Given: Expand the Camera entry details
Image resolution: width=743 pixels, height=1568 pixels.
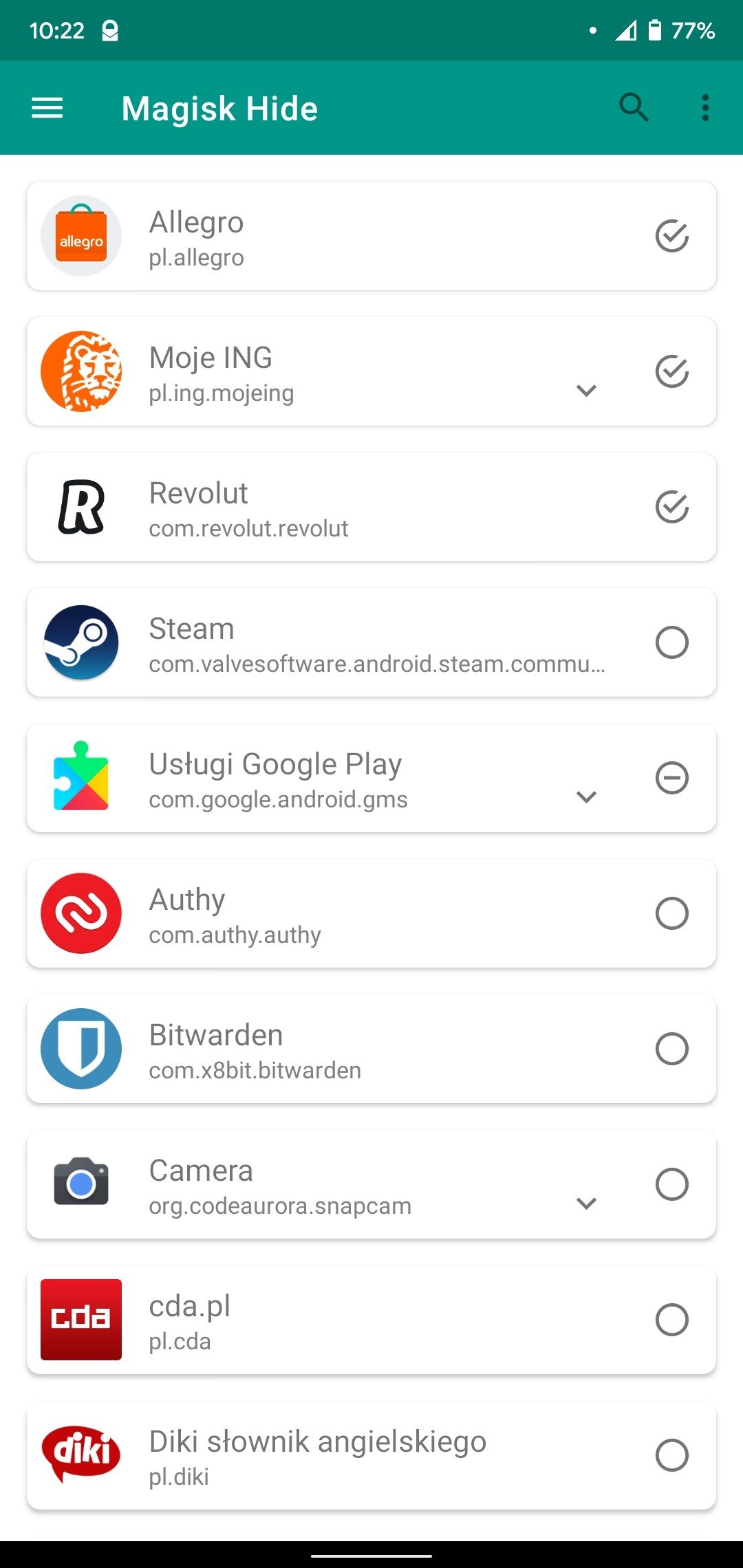Looking at the screenshot, I should (x=585, y=1204).
